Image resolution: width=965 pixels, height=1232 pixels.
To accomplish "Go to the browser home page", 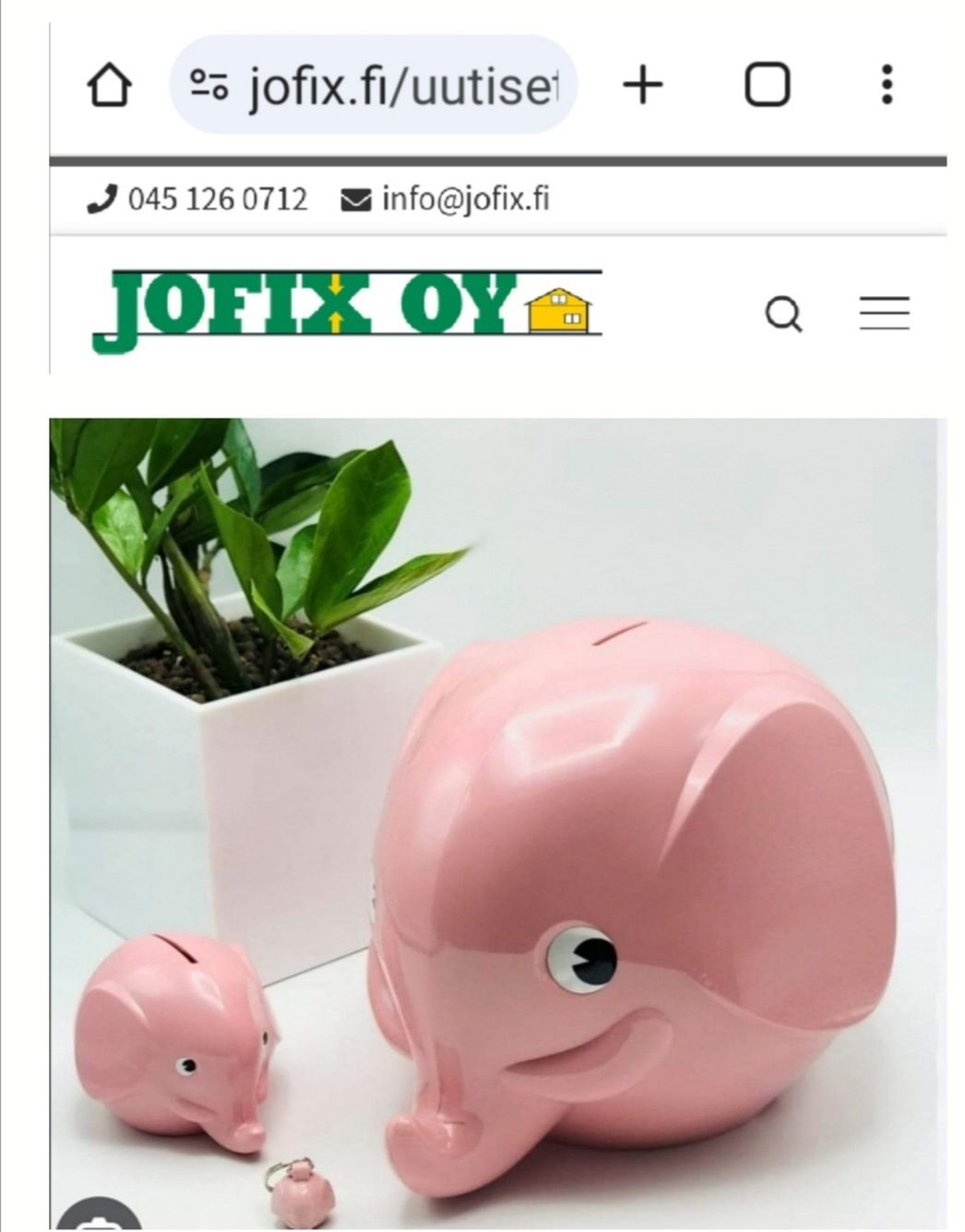I will (x=109, y=86).
